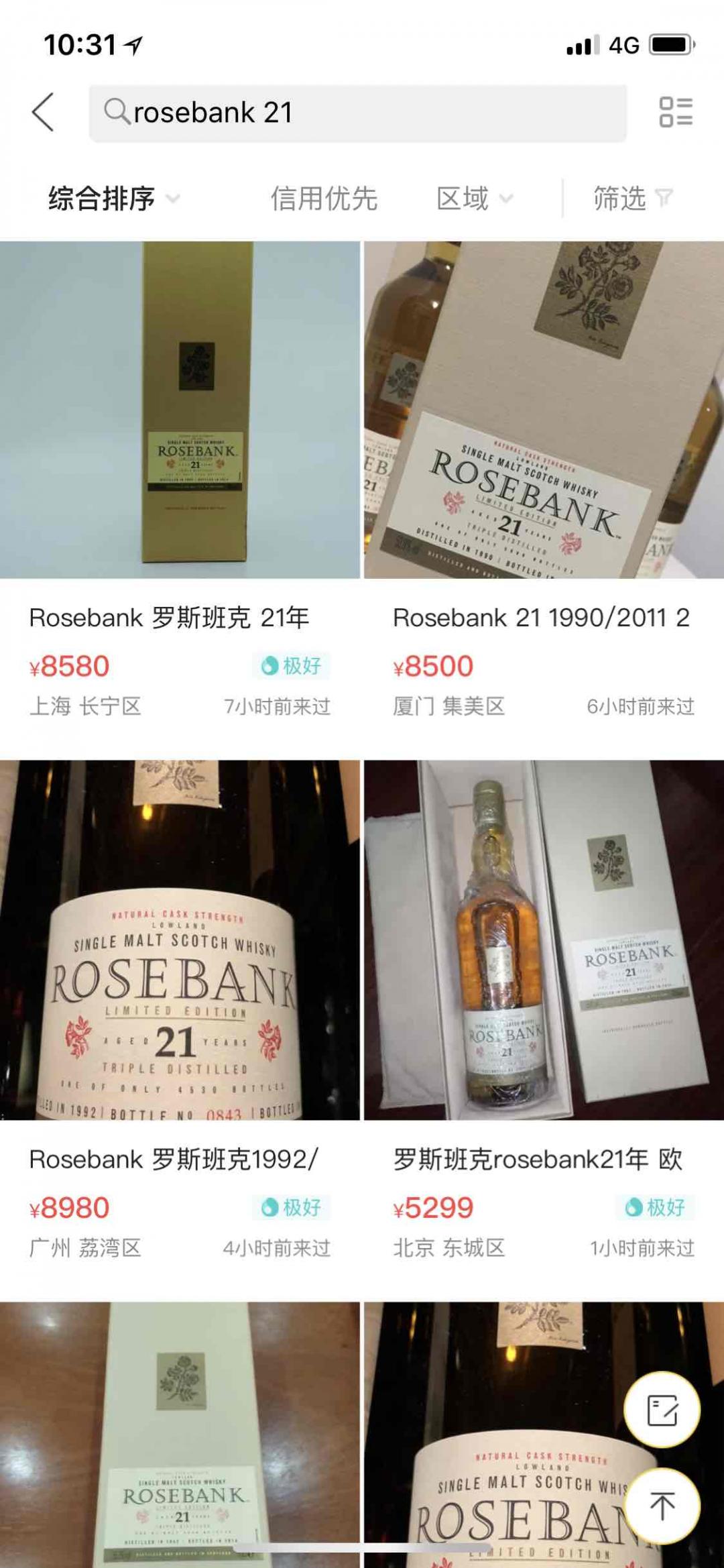Tap the back arrow at top left
The image size is (724, 1568).
42,113
